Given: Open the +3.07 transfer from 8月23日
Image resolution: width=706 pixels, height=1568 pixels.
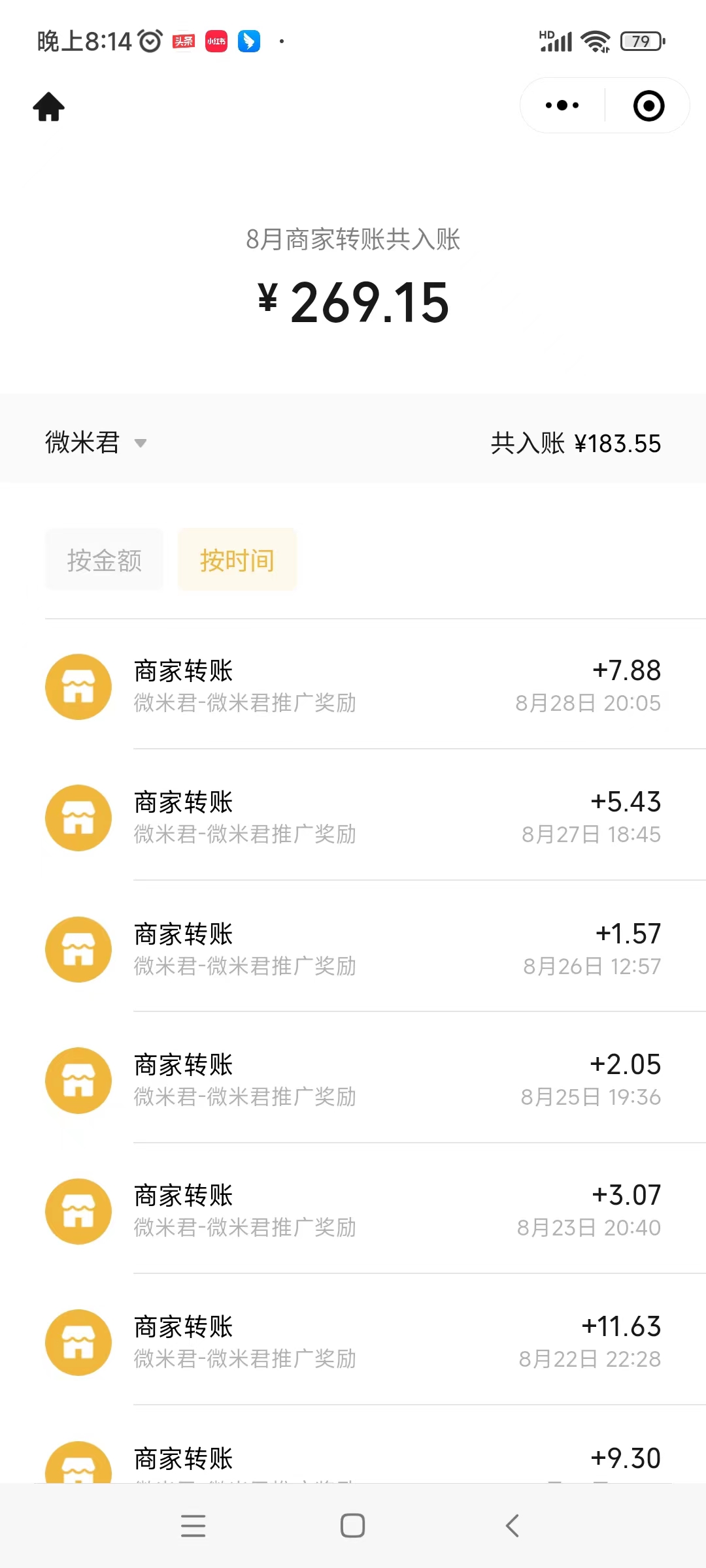Looking at the screenshot, I should tap(353, 1210).
